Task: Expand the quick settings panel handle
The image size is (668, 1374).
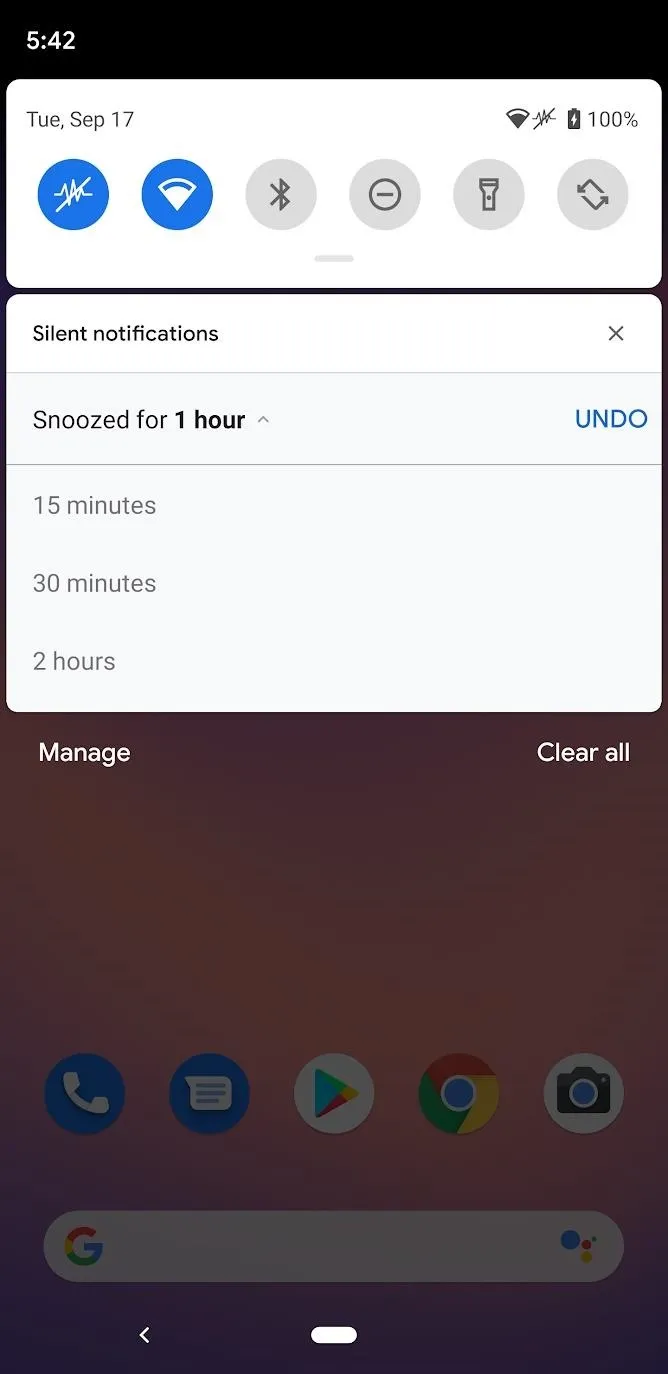Action: point(334,259)
